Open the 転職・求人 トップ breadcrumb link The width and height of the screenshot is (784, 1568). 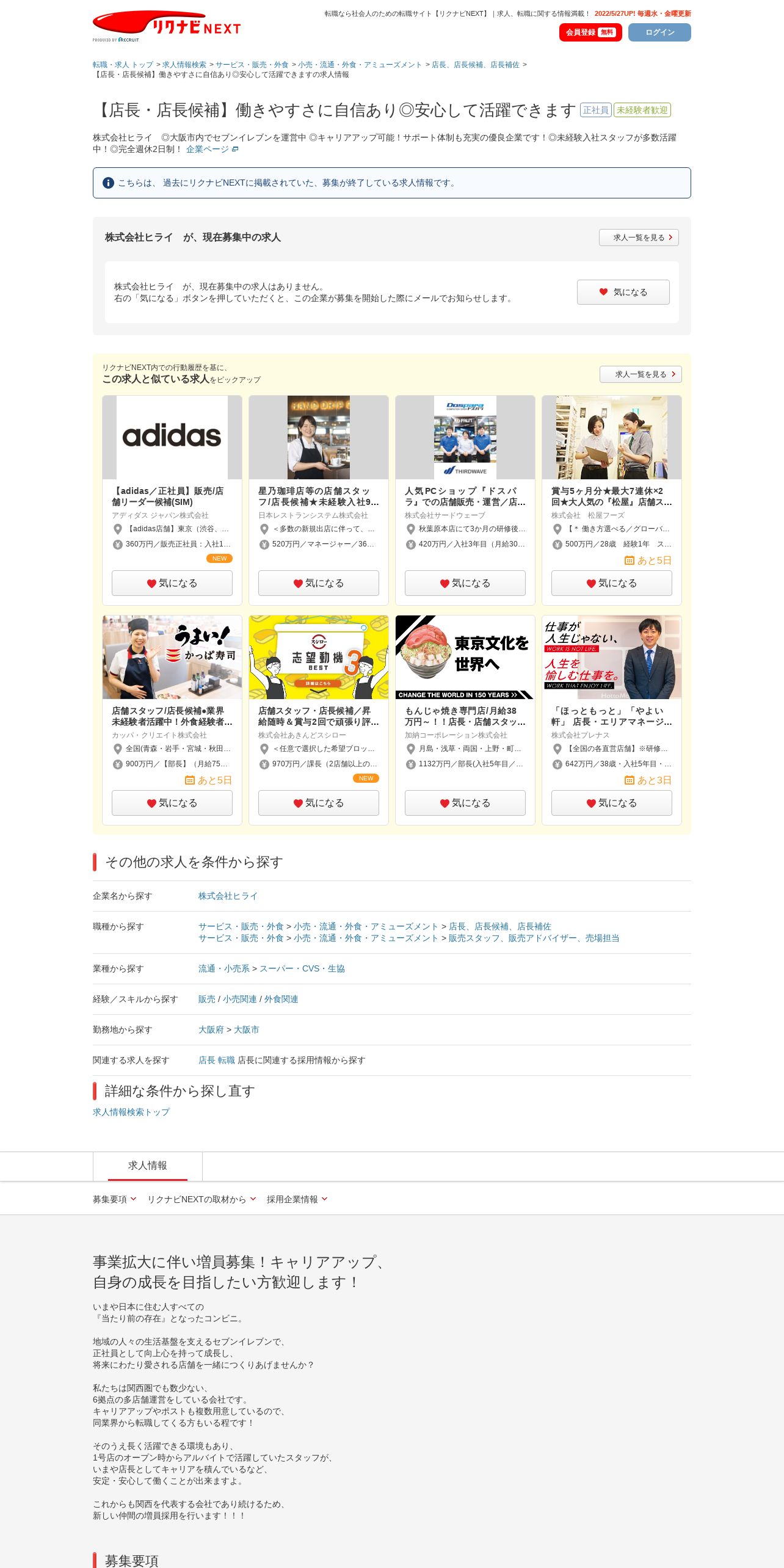[123, 65]
